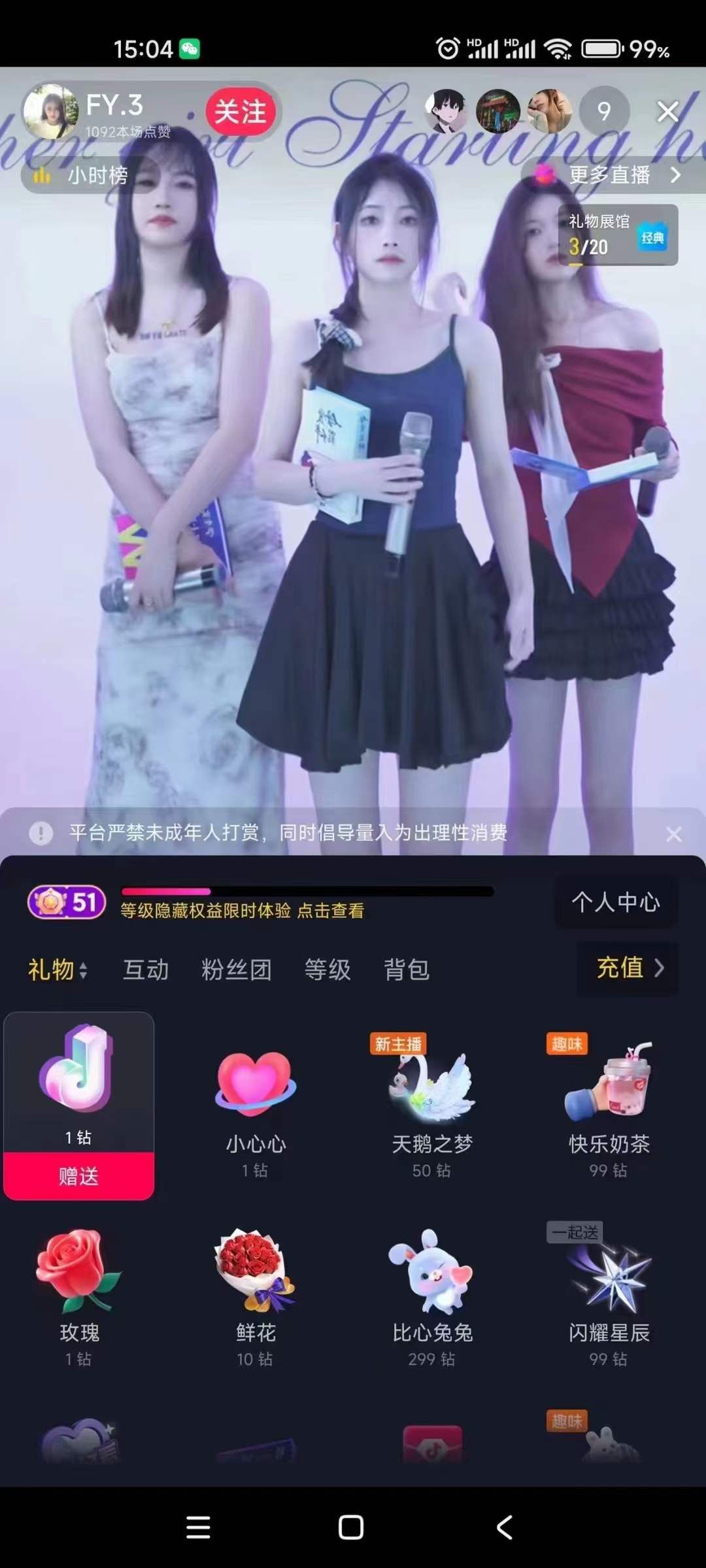Select the 小心心 gift

pos(256,1104)
